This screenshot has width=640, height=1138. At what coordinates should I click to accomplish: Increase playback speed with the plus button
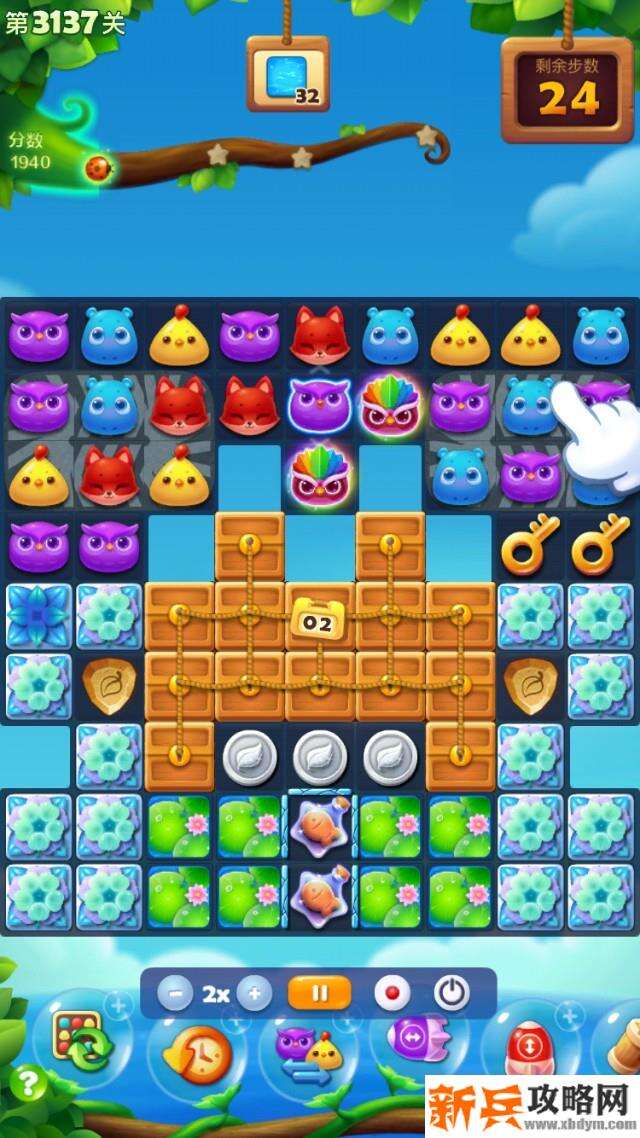254,994
